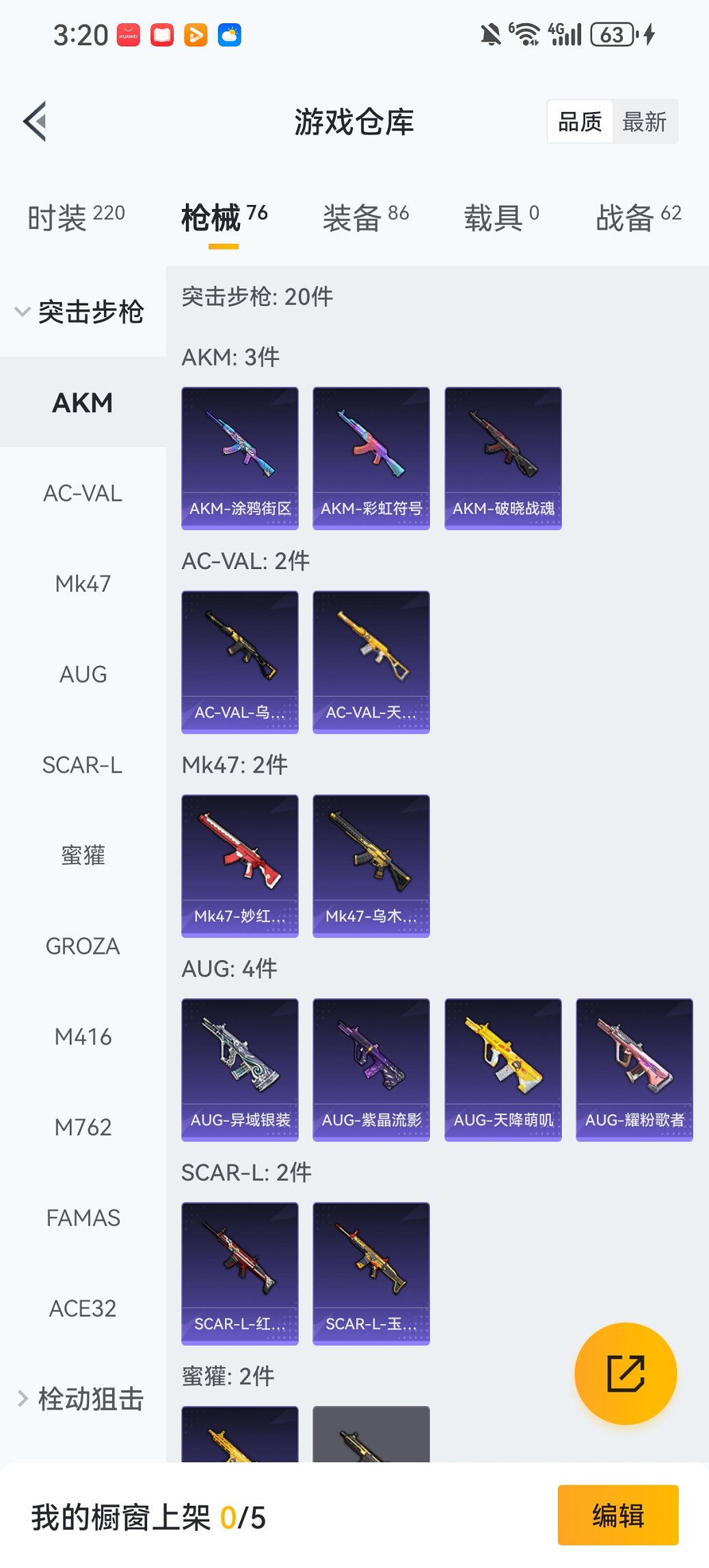Tap the orange share floating button
Image resolution: width=709 pixels, height=1568 pixels.
point(626,1373)
